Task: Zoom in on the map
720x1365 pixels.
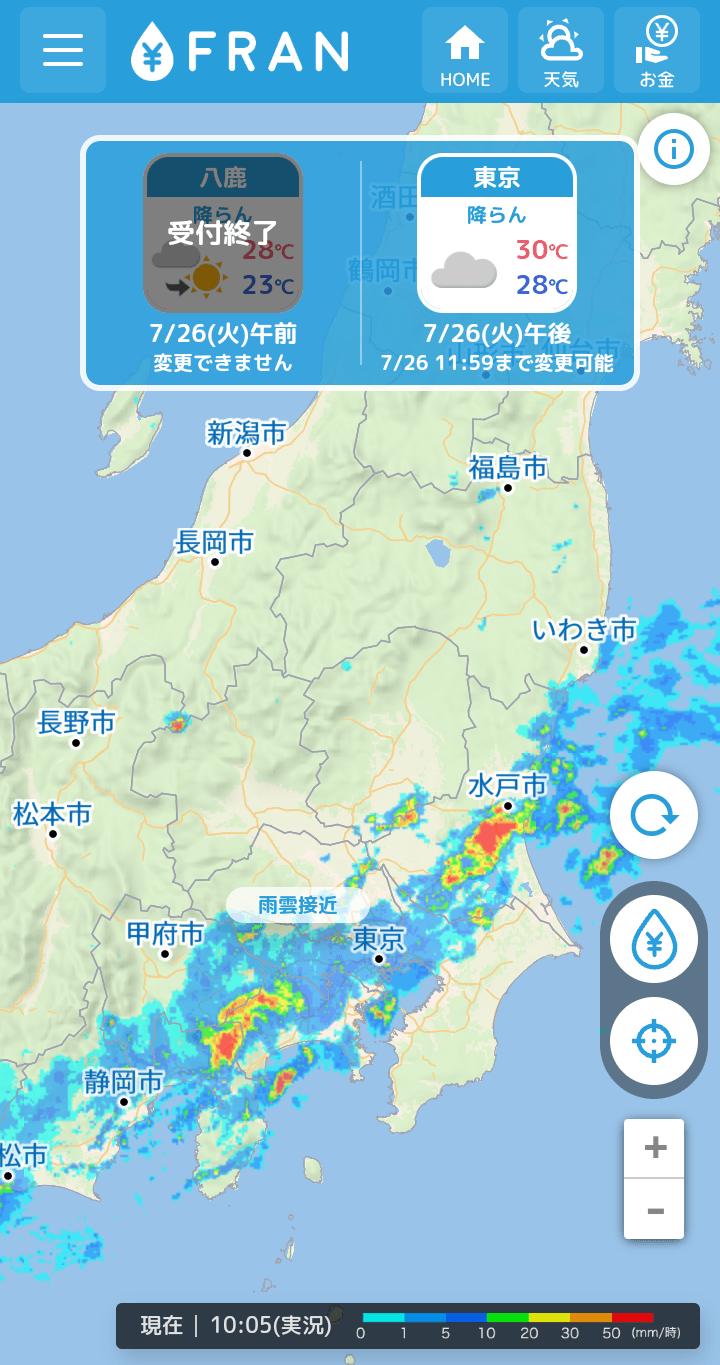Action: 655,1148
